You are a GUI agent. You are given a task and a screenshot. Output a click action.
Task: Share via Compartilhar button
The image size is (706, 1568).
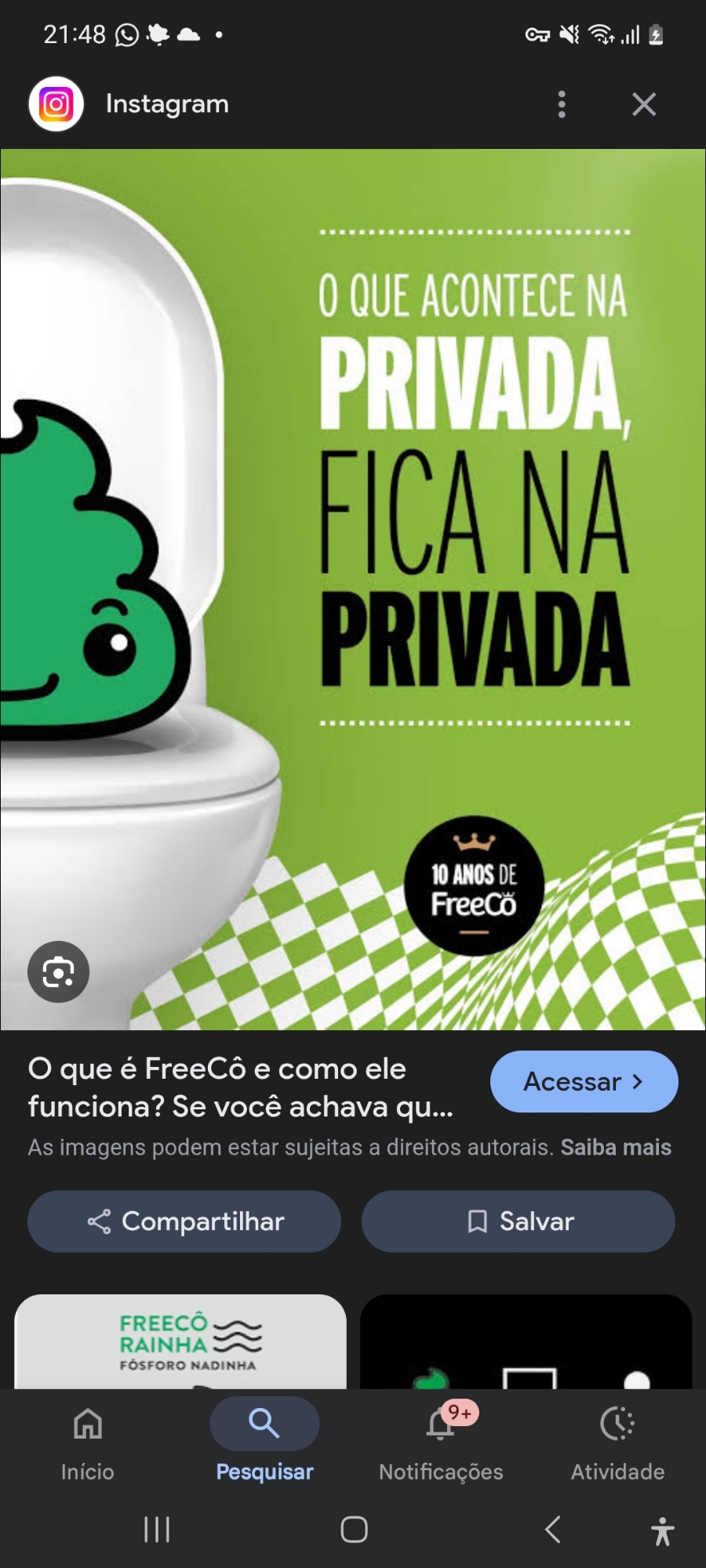point(184,1221)
